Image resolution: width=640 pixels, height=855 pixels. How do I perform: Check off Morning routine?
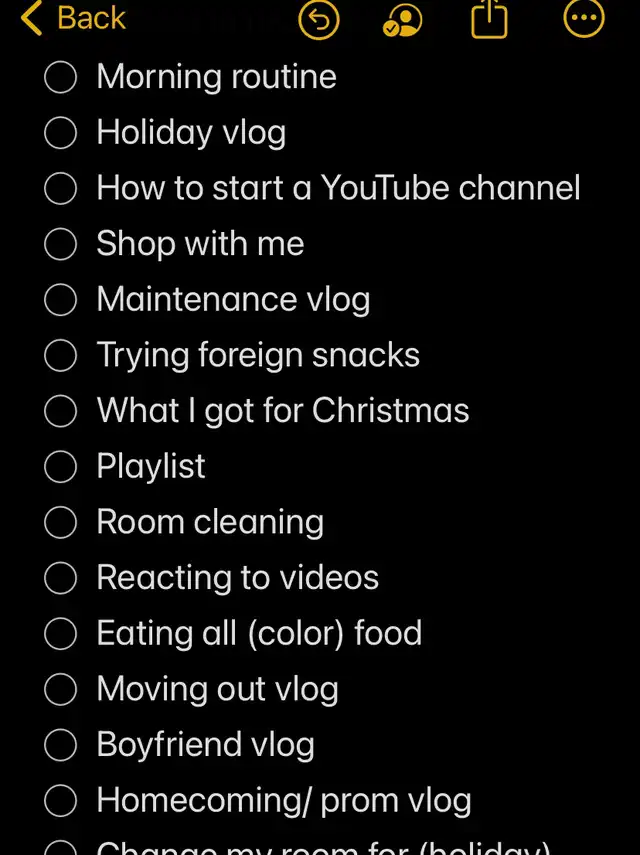61,77
